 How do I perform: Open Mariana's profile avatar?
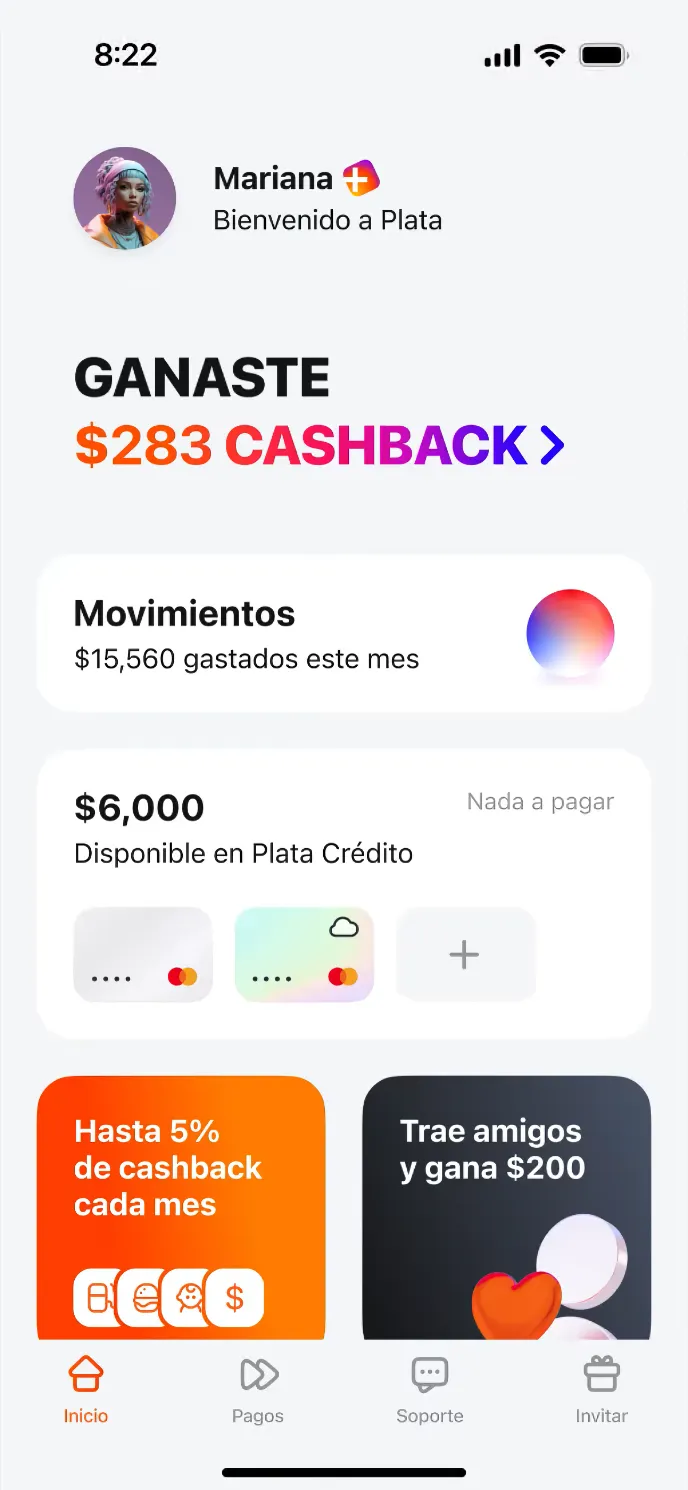(x=125, y=198)
